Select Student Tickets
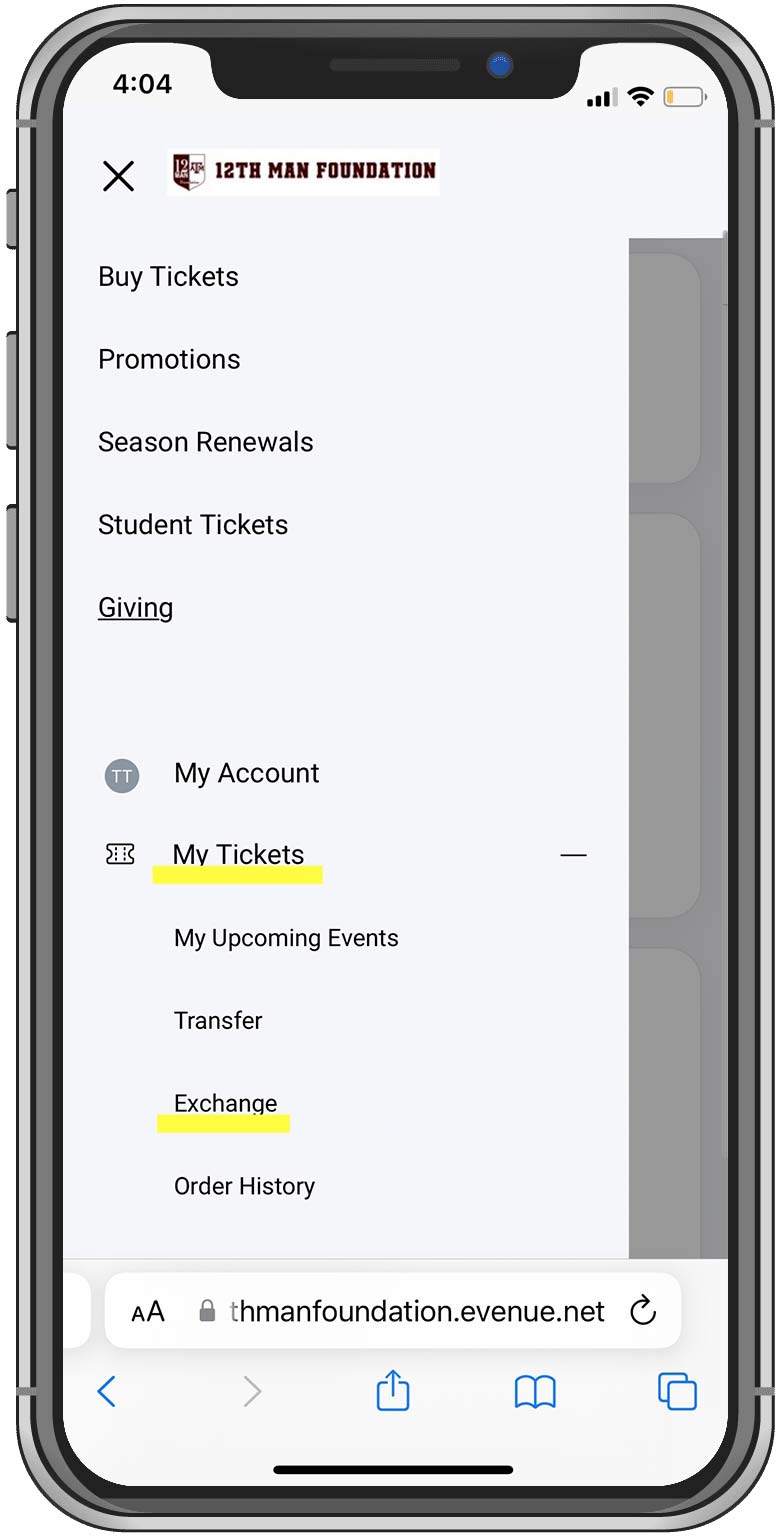 pyautogui.click(x=192, y=525)
